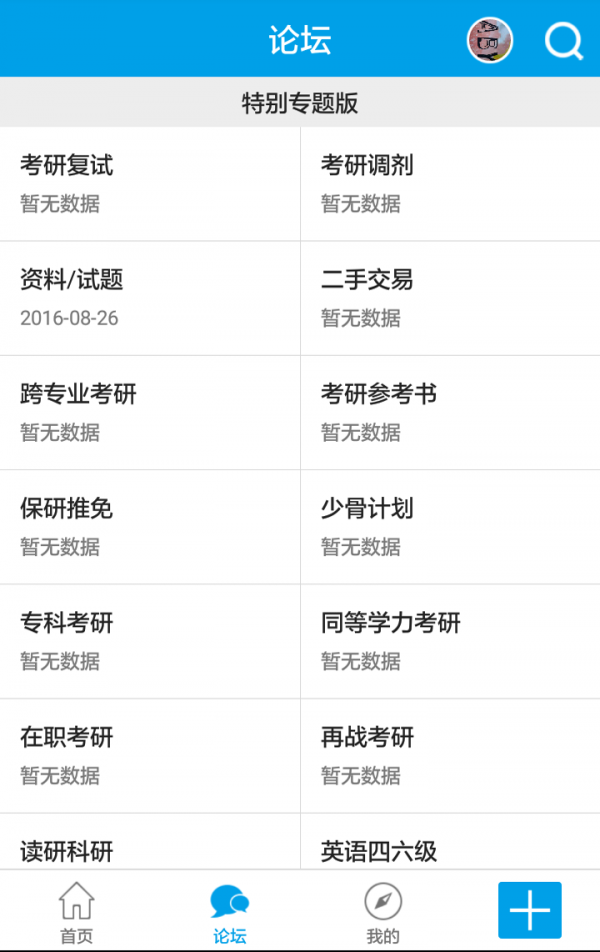This screenshot has width=600, height=952.
Task: Open the 再战考研 forum section
Action: tap(450, 755)
